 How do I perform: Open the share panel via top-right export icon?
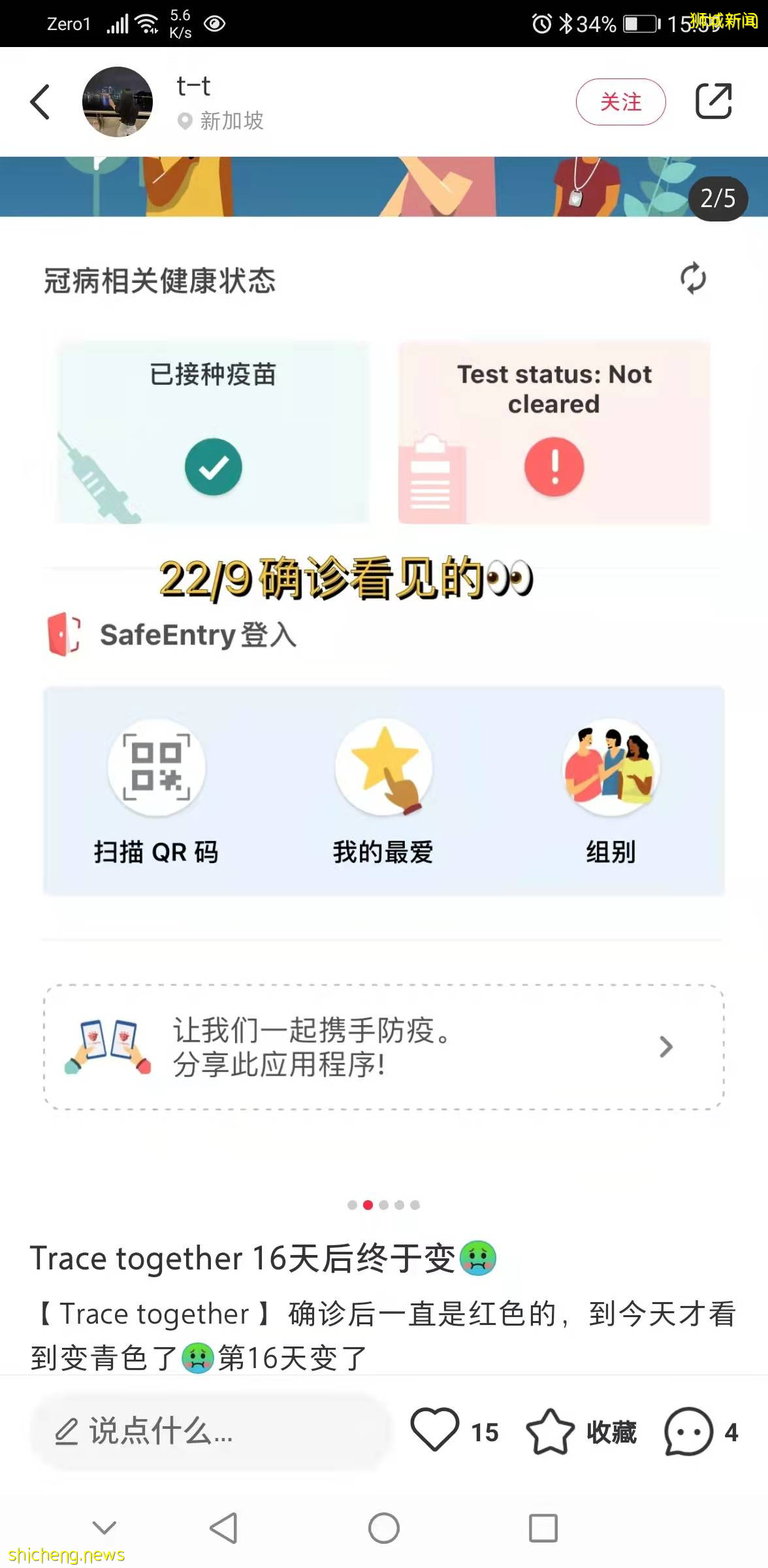click(713, 102)
